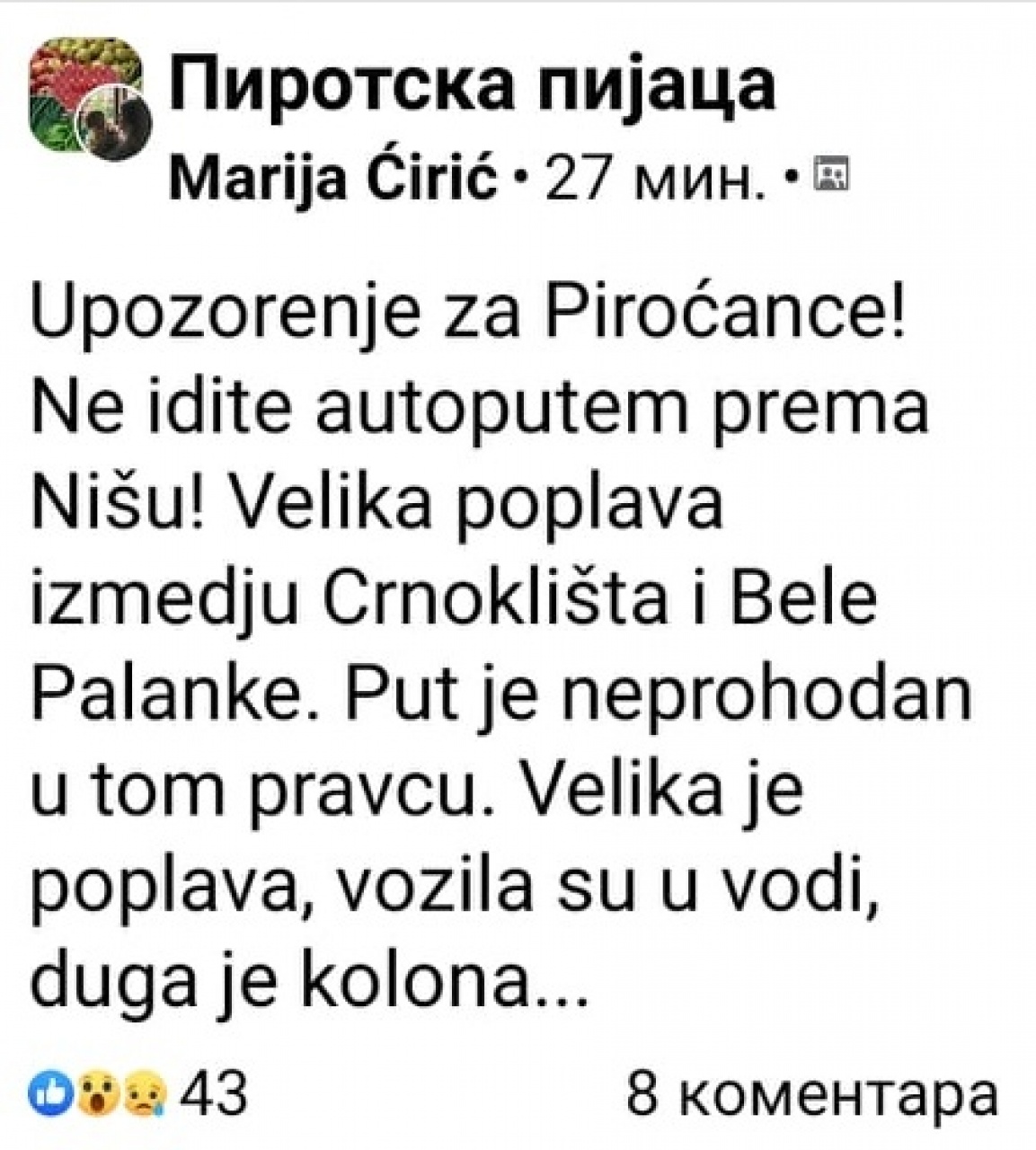Open the 8 коментара comments
The width and height of the screenshot is (1036, 1150).
pos(811,1096)
